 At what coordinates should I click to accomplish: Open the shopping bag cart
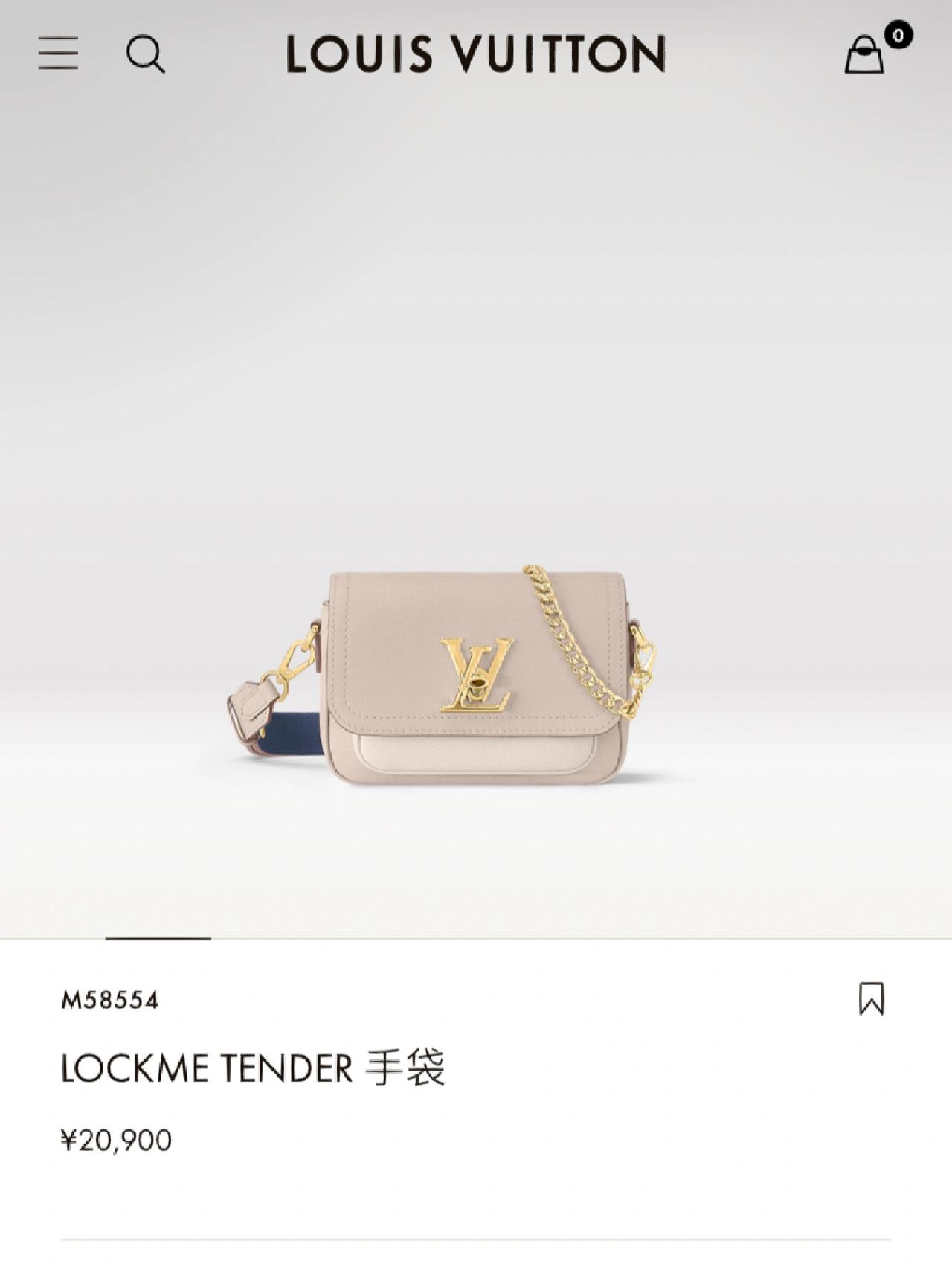[865, 54]
